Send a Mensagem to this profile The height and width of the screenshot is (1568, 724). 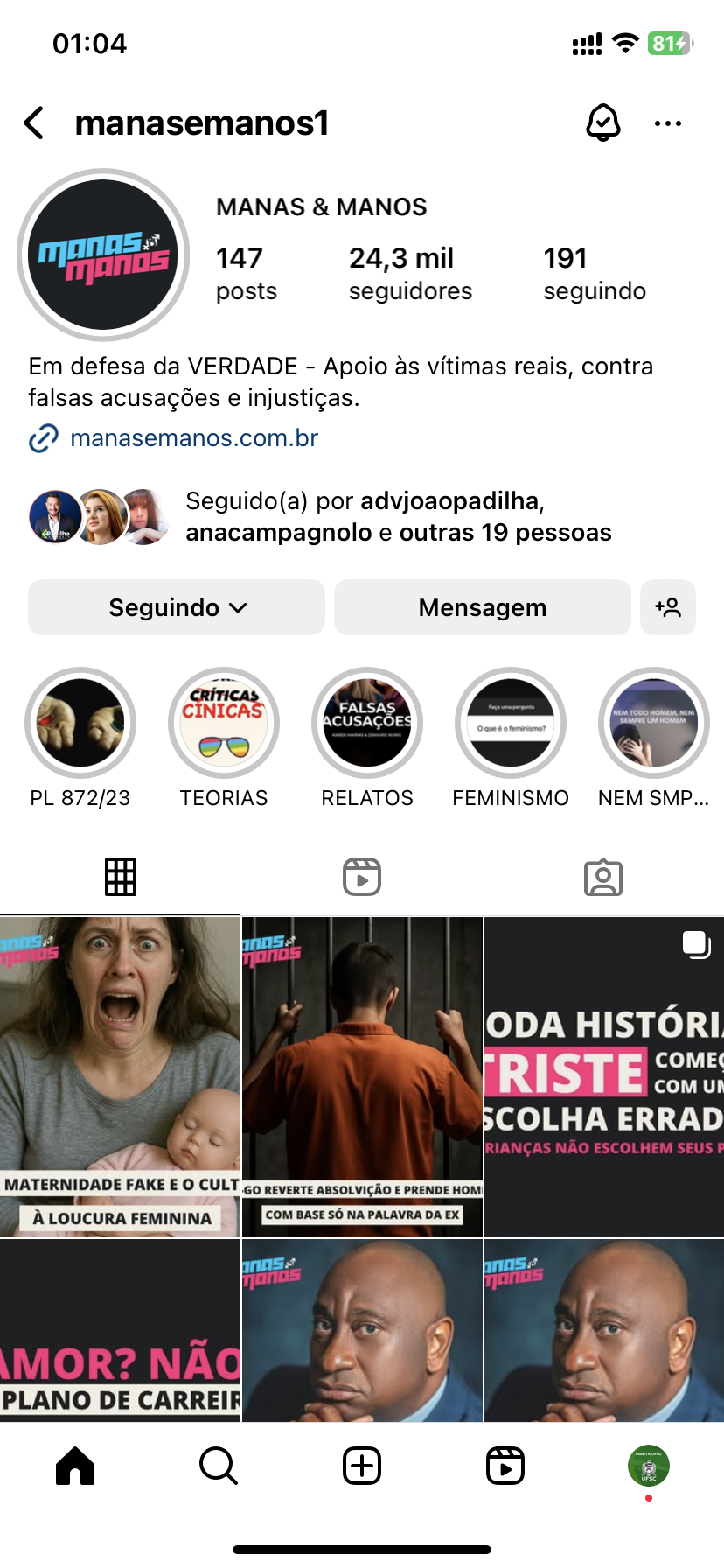482,607
